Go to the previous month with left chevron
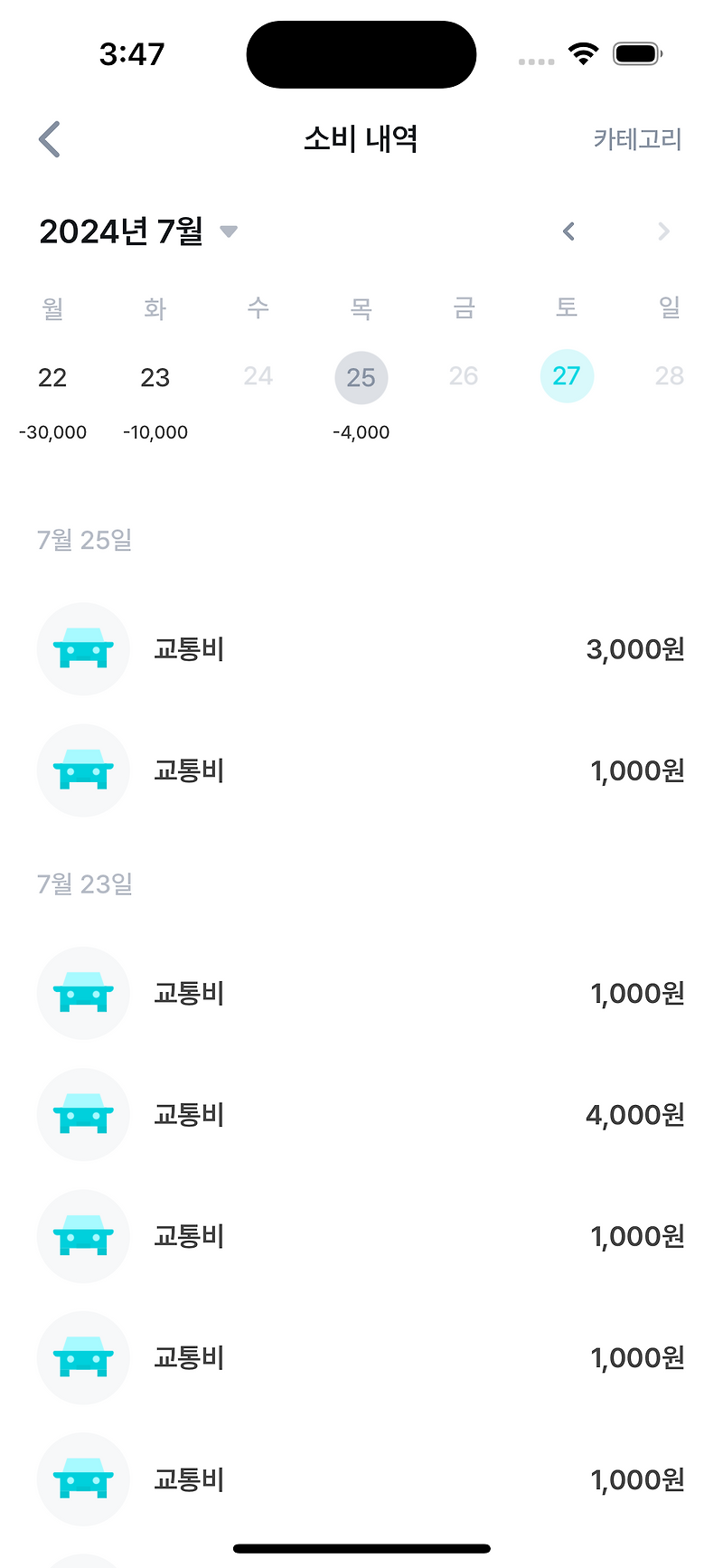The width and height of the screenshot is (723, 1568). [x=568, y=231]
